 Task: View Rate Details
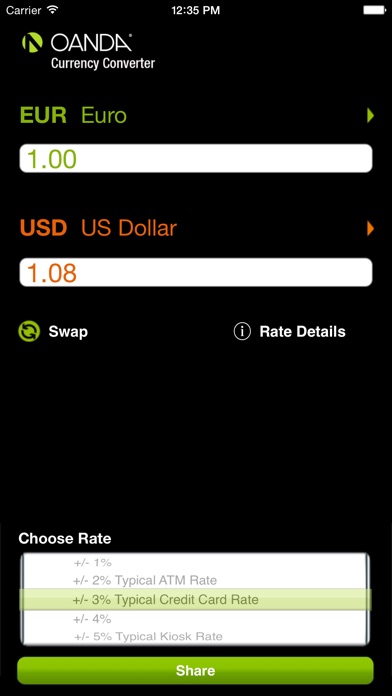(x=289, y=332)
